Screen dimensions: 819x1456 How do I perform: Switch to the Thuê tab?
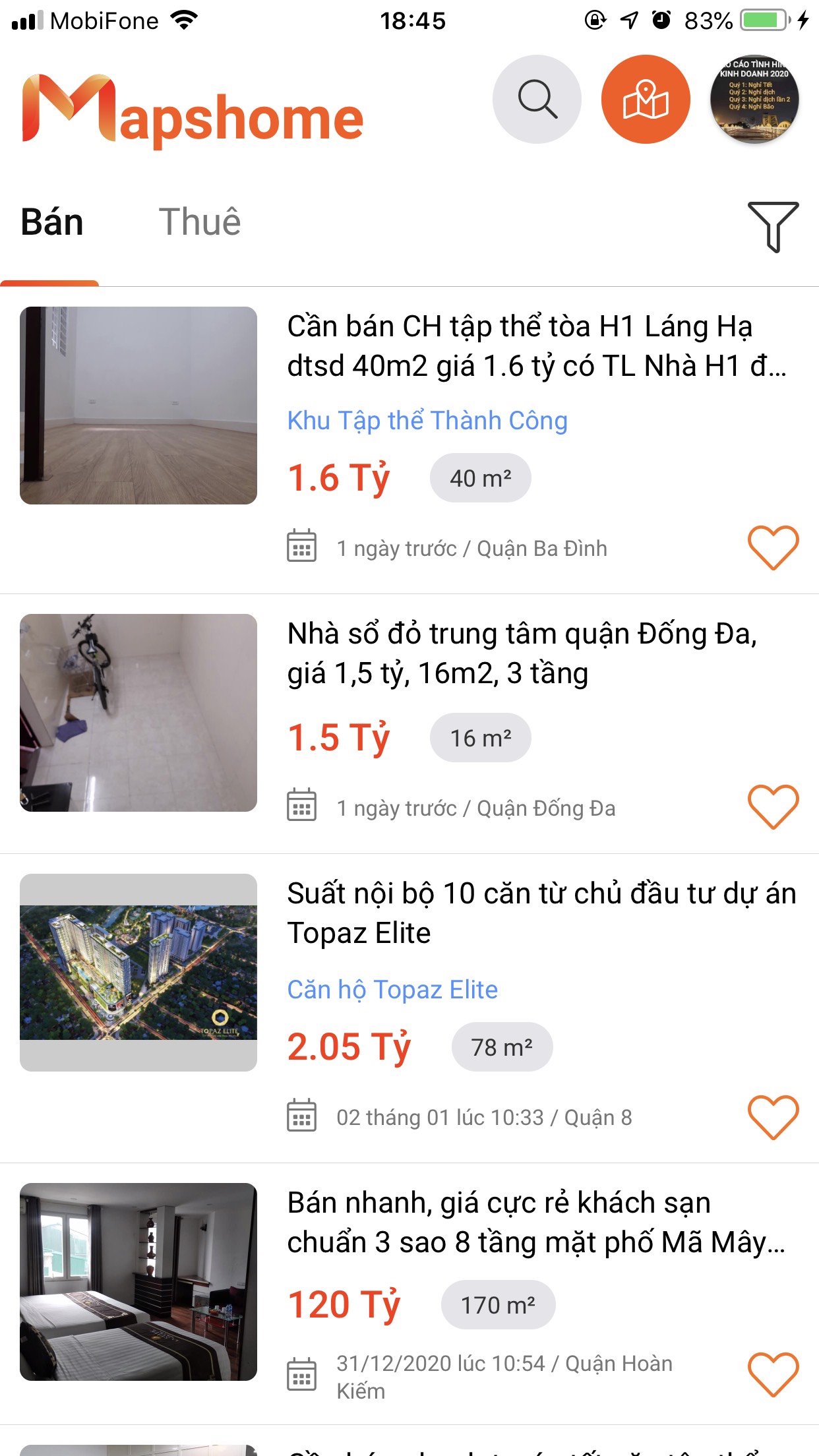(x=201, y=221)
